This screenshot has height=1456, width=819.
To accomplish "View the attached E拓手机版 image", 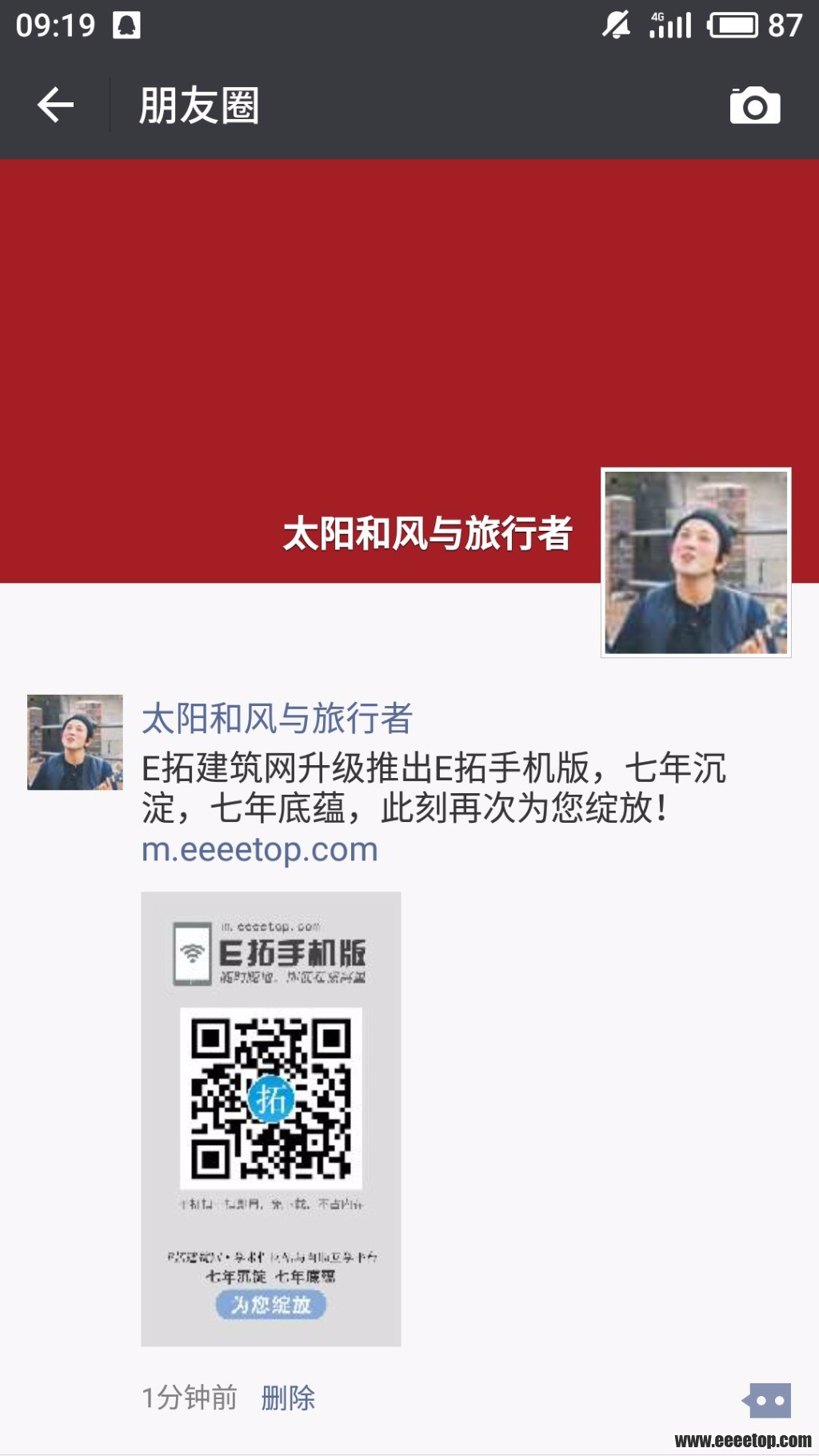I will (x=271, y=1119).
